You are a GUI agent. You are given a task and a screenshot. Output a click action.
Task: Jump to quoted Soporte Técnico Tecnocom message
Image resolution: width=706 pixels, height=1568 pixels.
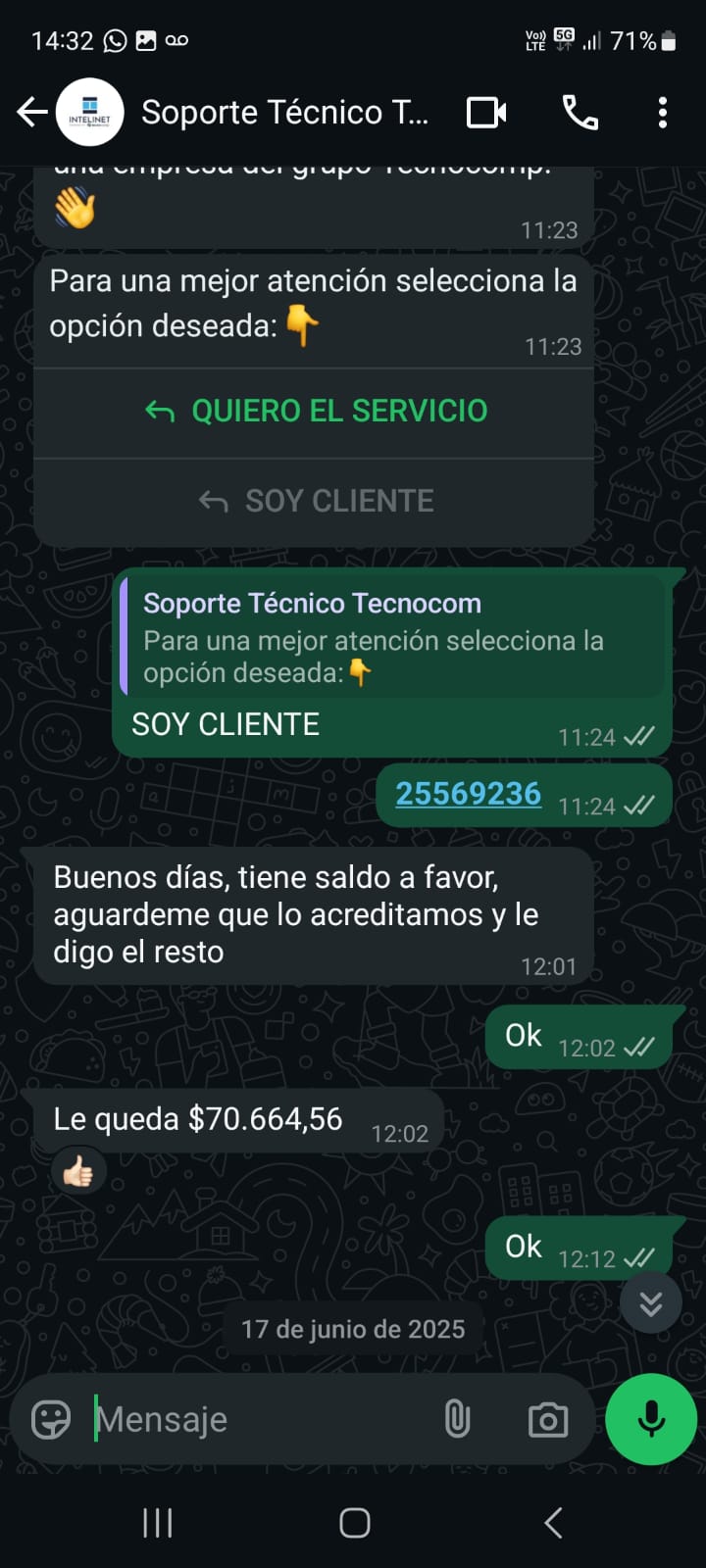click(392, 637)
